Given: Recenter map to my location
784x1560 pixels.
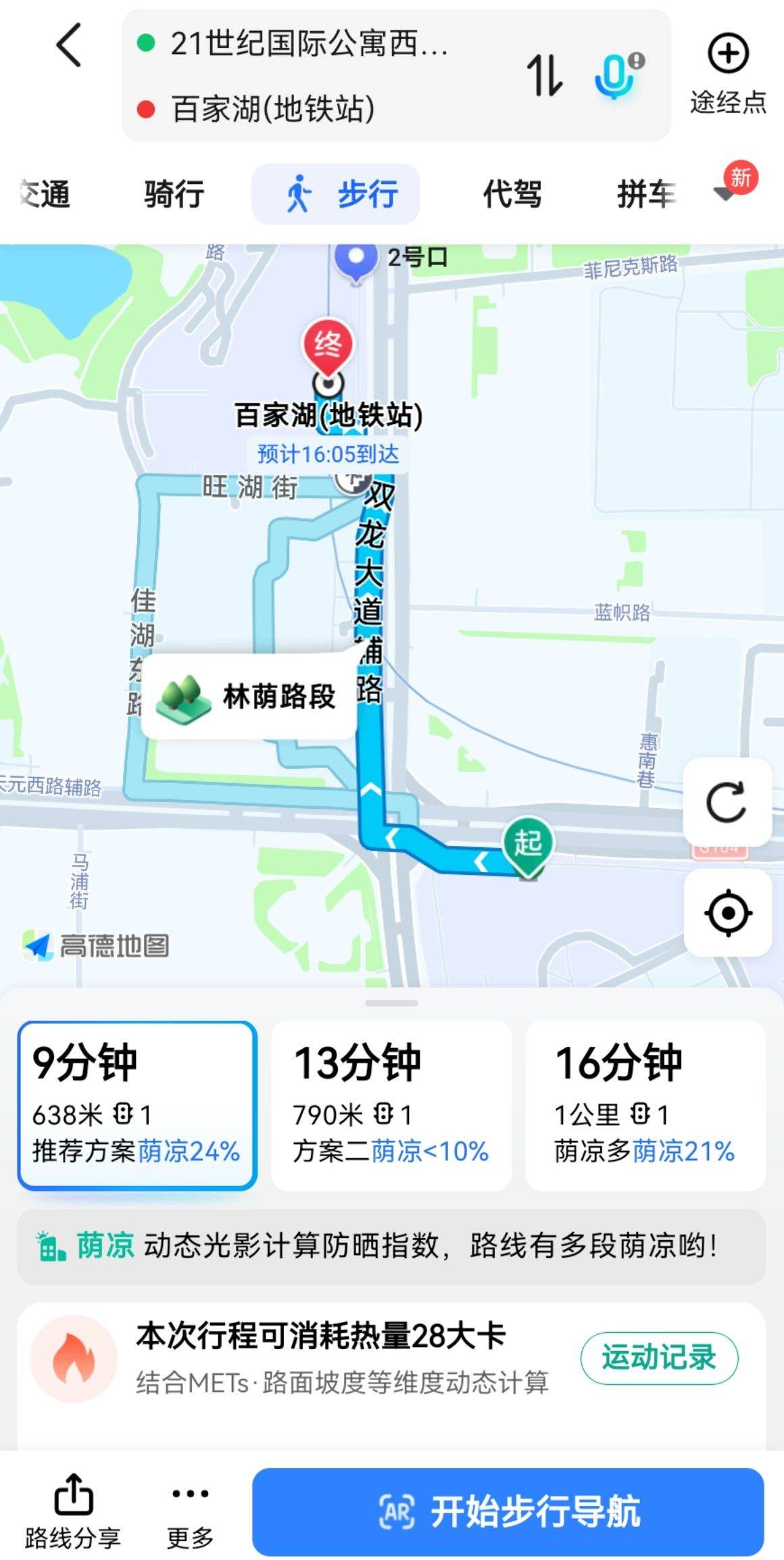Looking at the screenshot, I should 727,913.
